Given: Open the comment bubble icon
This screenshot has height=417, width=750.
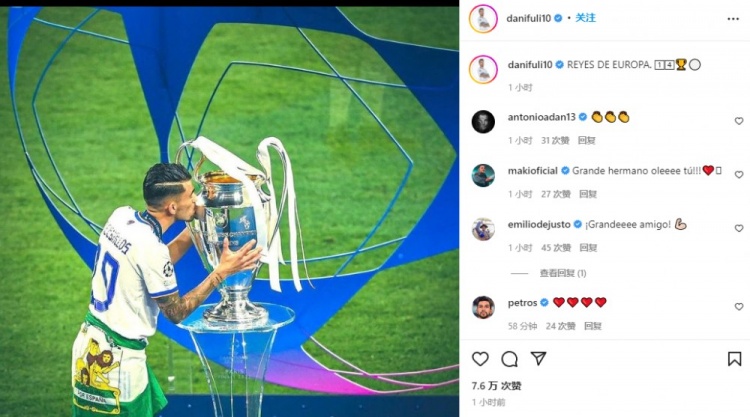Looking at the screenshot, I should pos(509,358).
